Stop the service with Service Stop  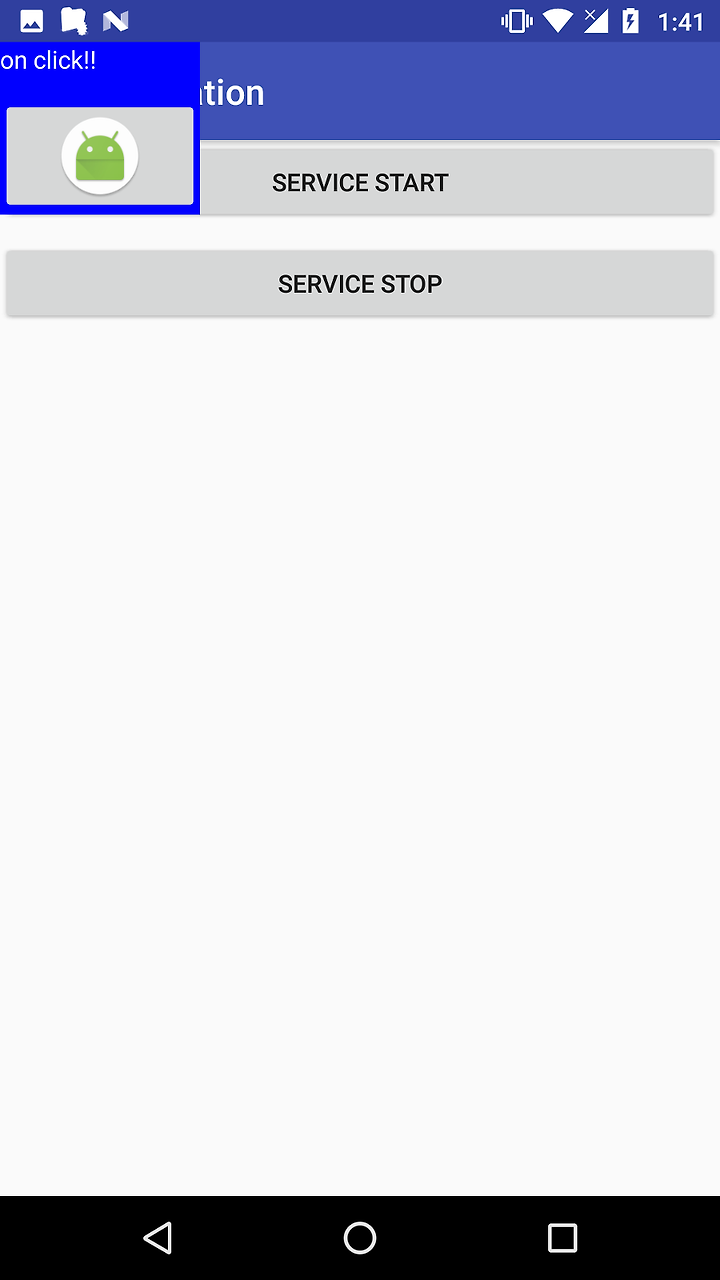coord(360,284)
